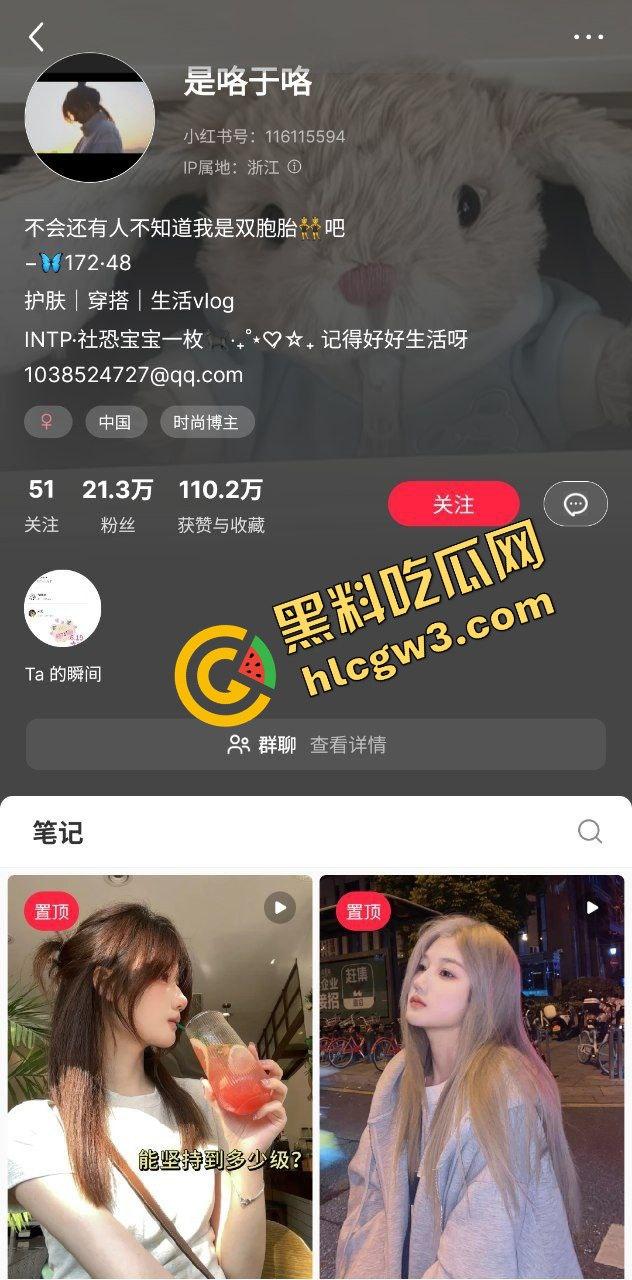Select the 时尚博主 tag chip
This screenshot has height=1280, width=632.
pos(207,422)
